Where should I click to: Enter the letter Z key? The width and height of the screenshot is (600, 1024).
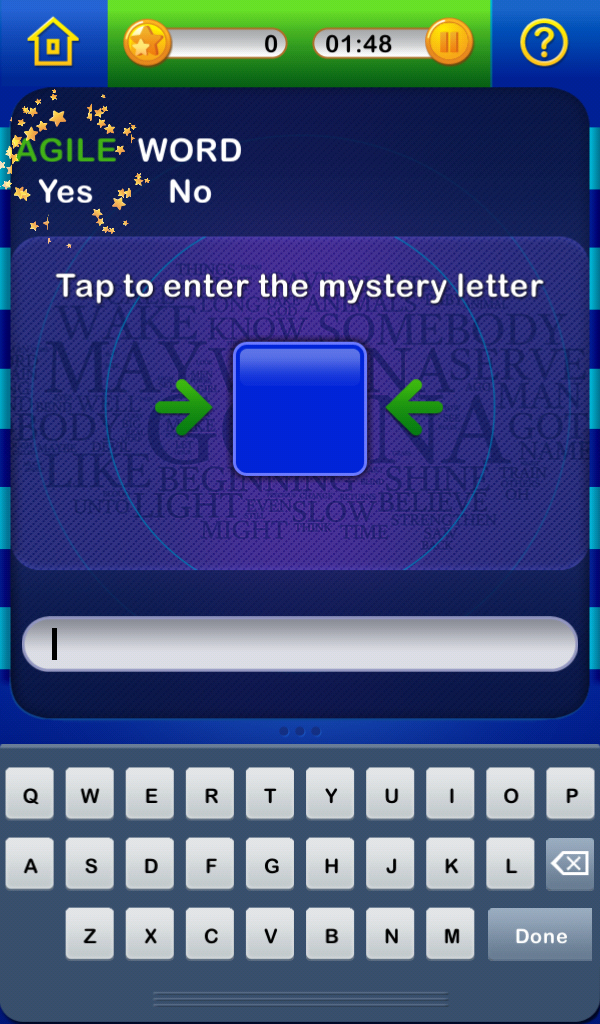point(90,935)
